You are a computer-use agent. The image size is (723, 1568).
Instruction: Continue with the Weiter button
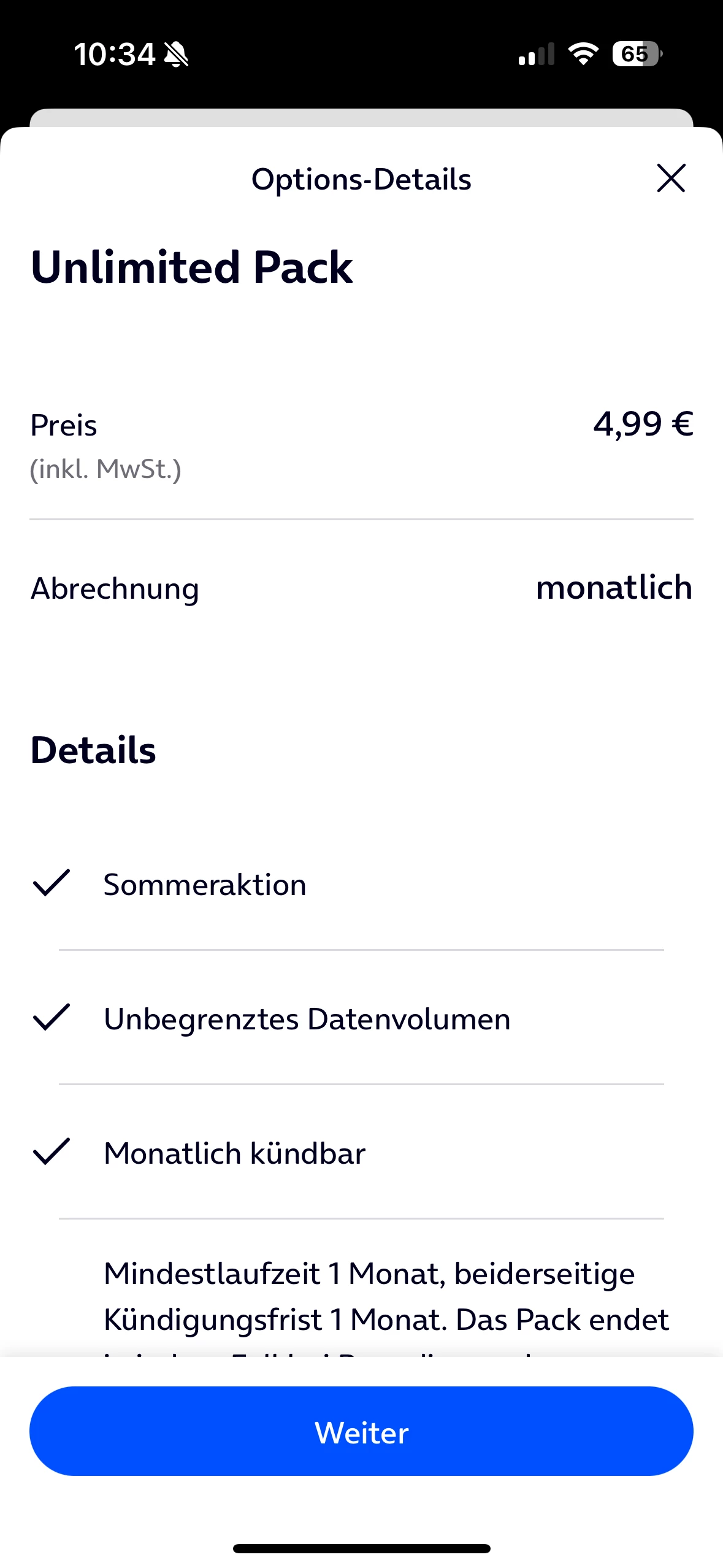click(361, 1431)
